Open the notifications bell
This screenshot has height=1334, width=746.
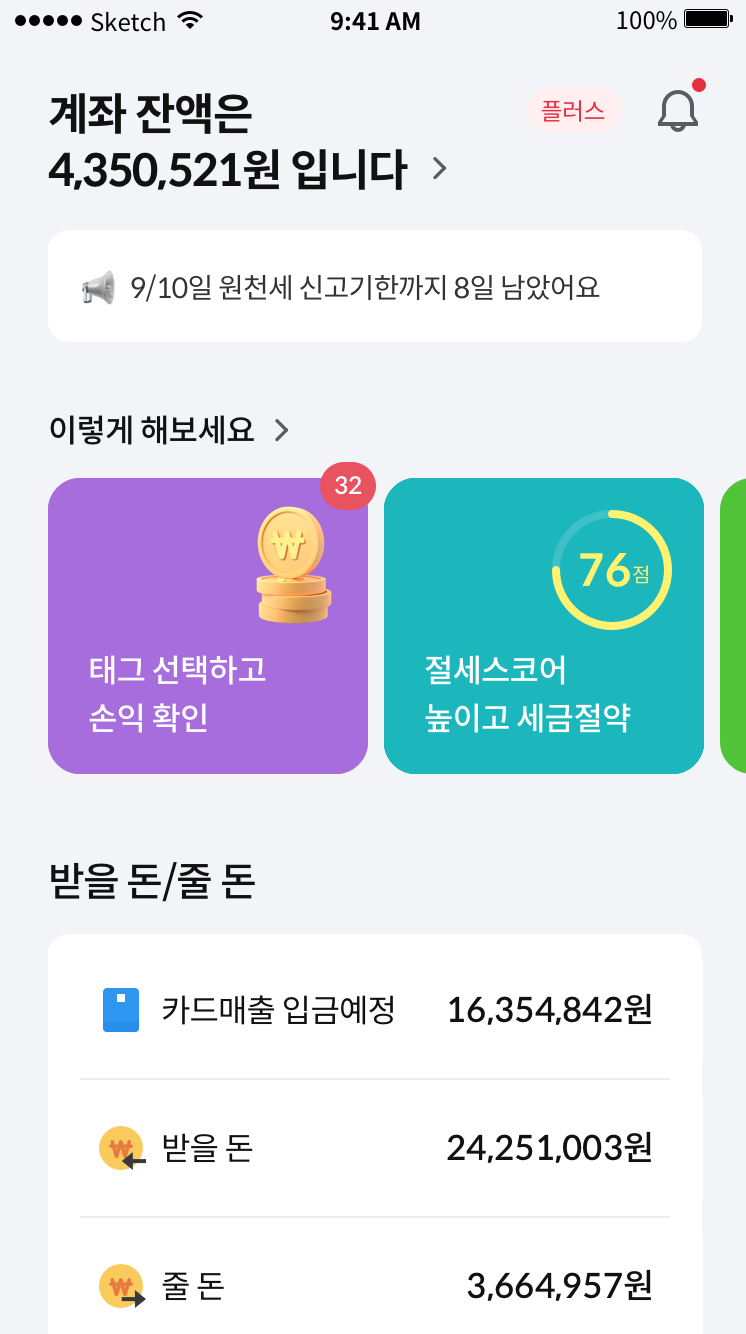[678, 110]
